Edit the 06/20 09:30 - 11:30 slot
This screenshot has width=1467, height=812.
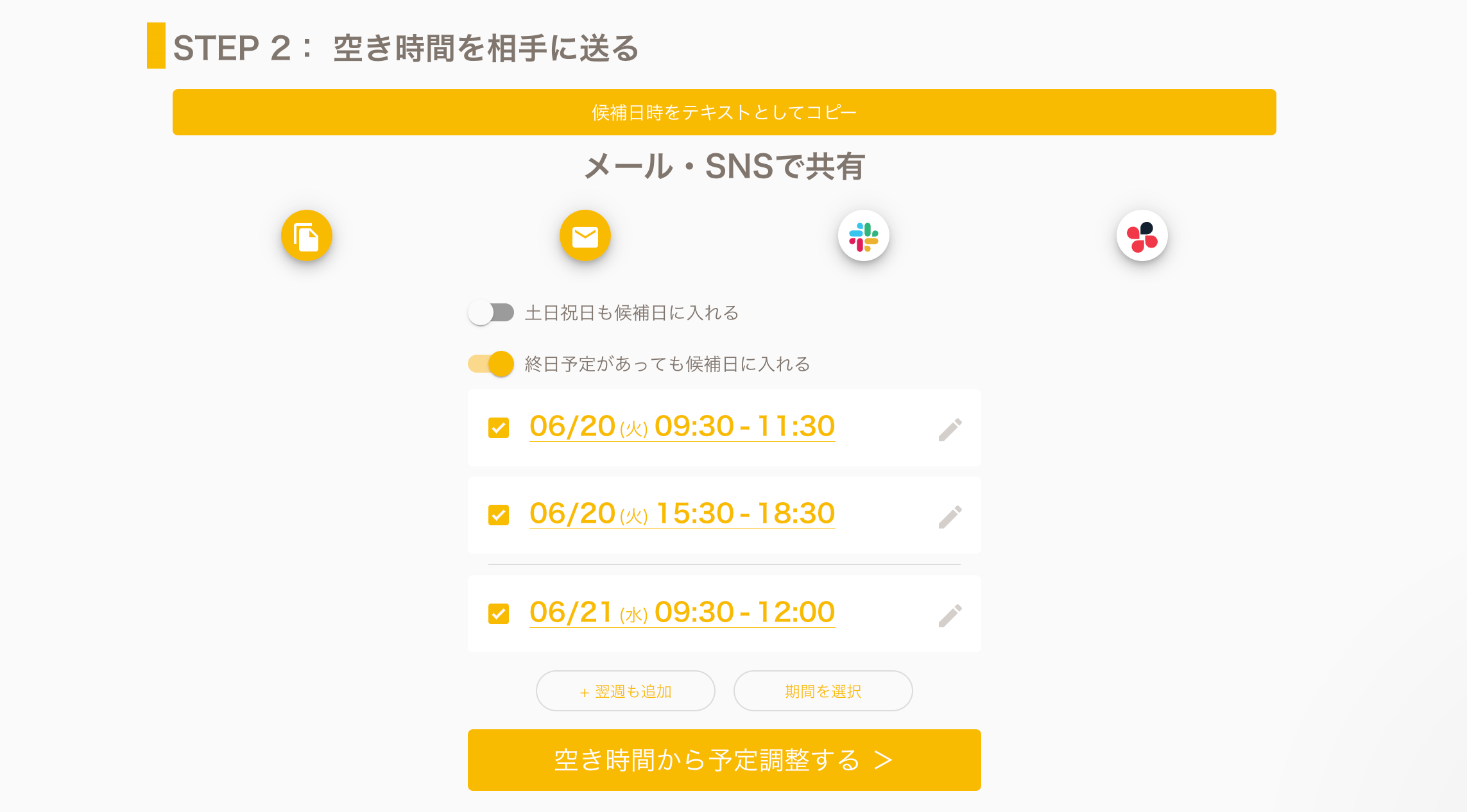950,429
